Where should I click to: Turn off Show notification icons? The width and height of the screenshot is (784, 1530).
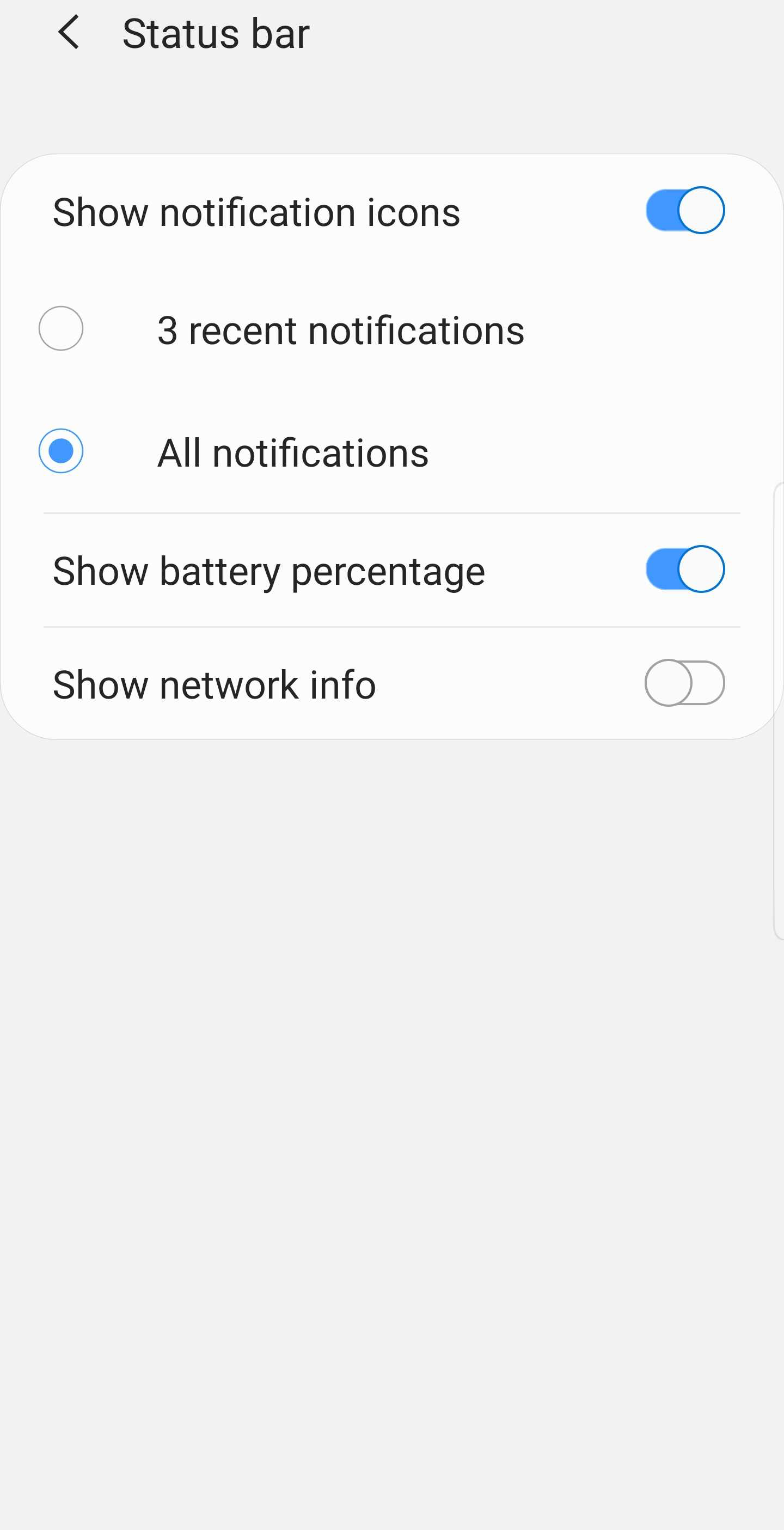684,211
